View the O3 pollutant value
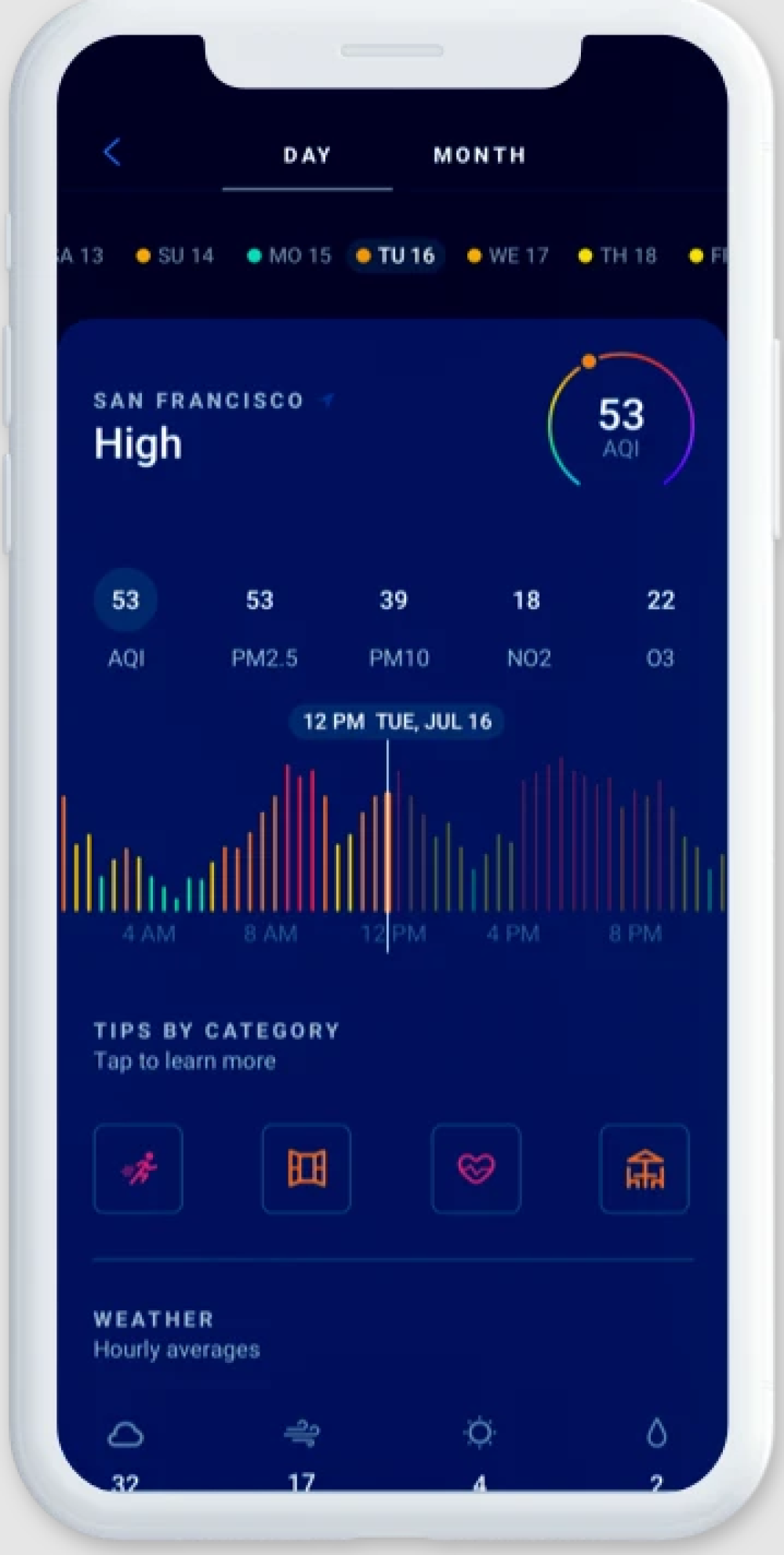This screenshot has width=784, height=1555. 660,627
